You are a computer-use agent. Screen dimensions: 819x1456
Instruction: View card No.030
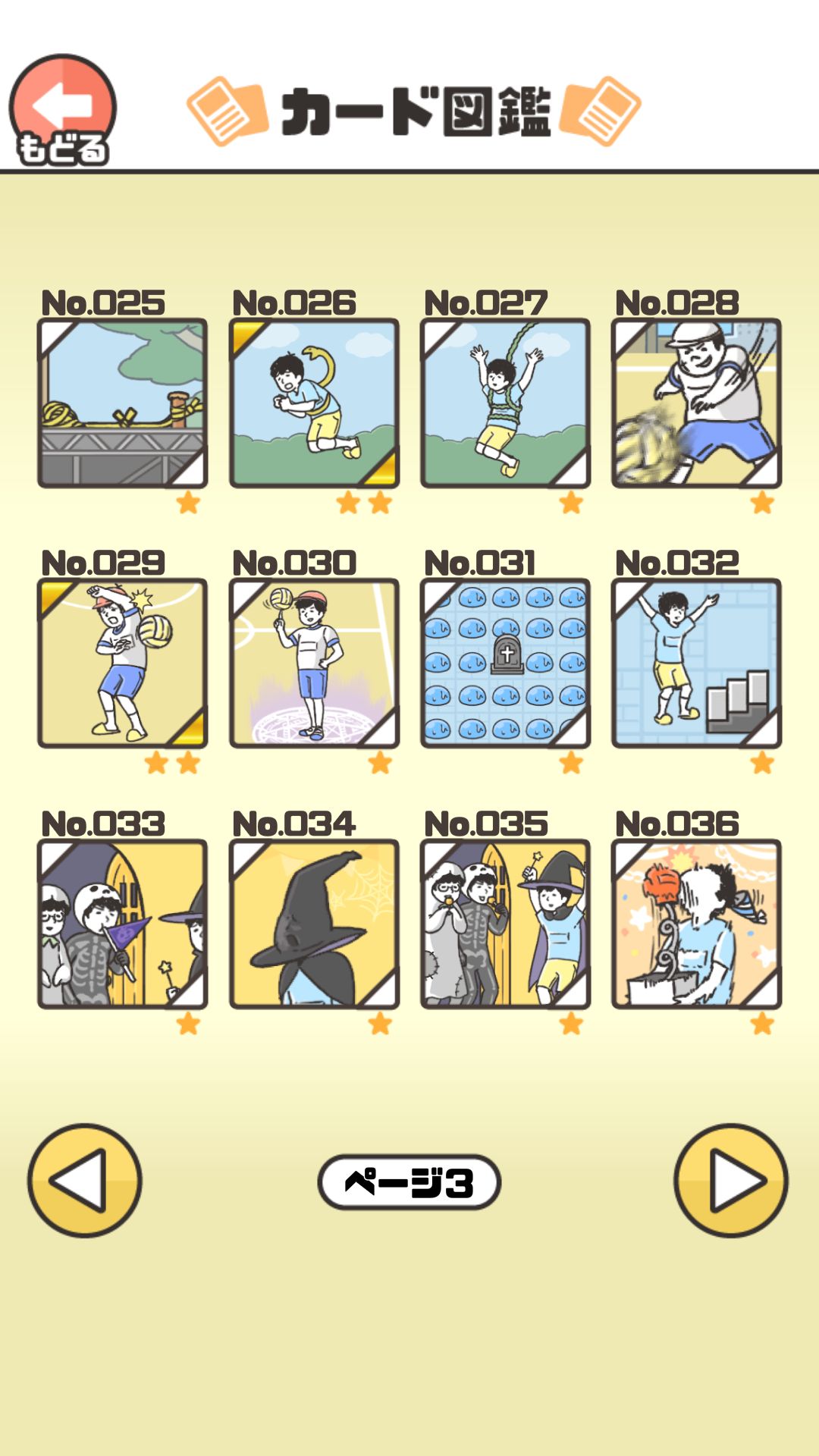314,664
